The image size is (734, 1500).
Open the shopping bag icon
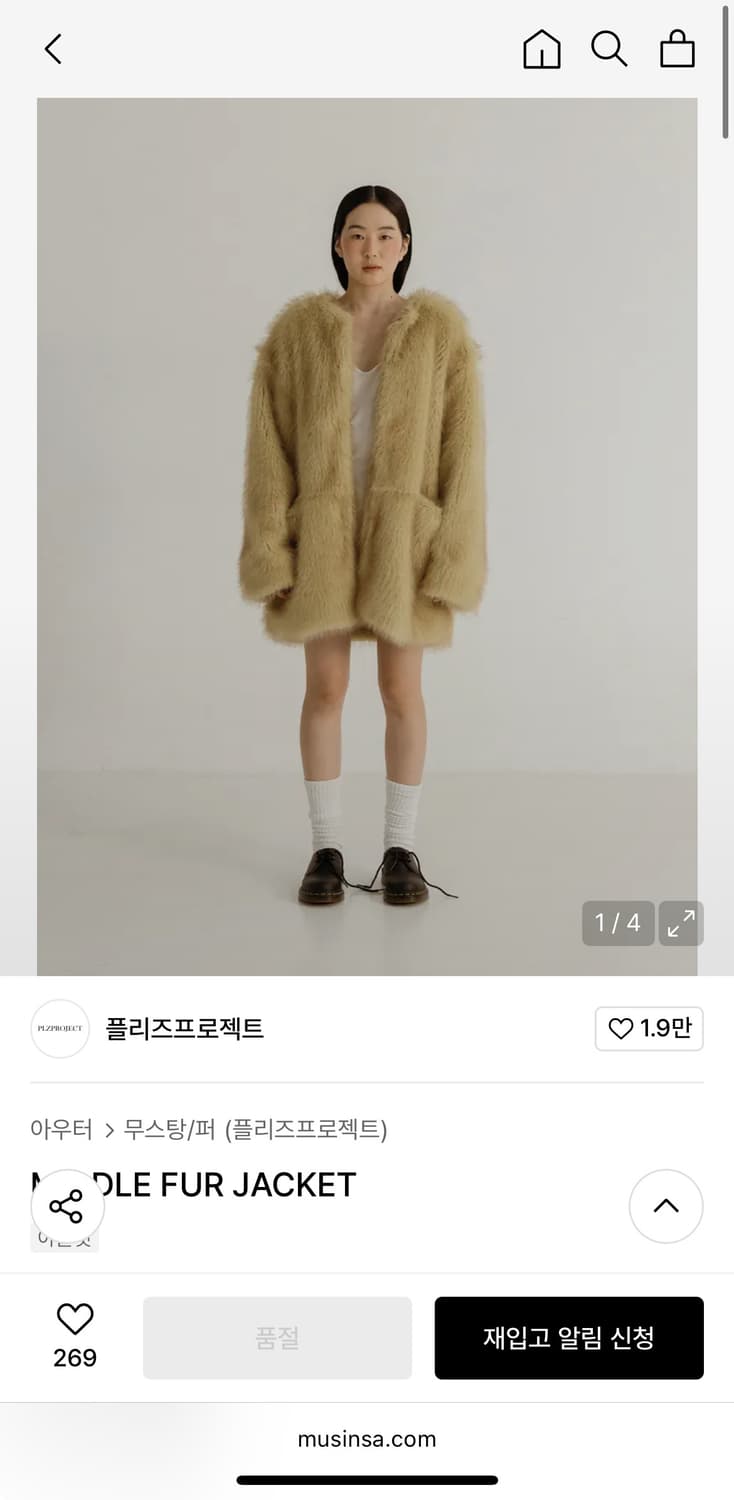tap(677, 48)
